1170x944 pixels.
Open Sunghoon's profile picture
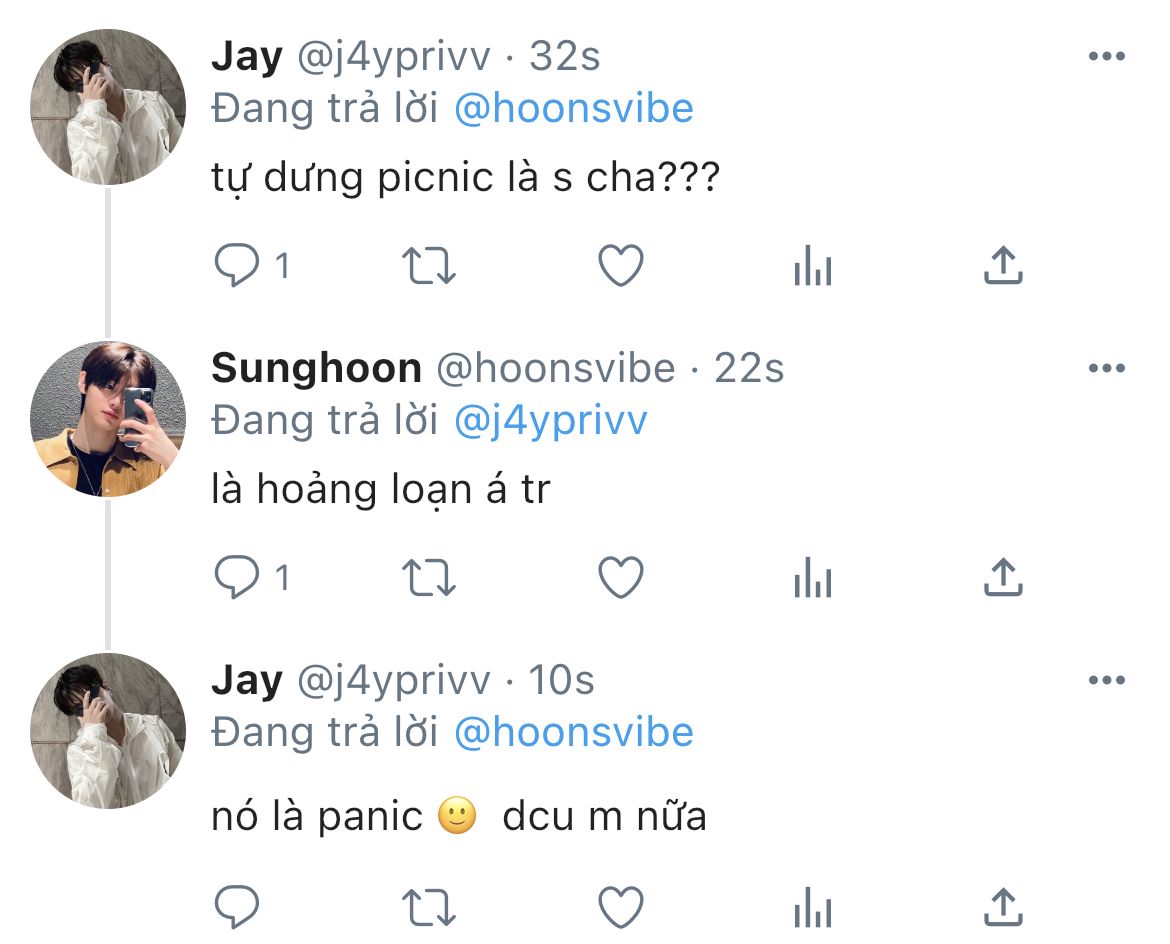pos(108,419)
